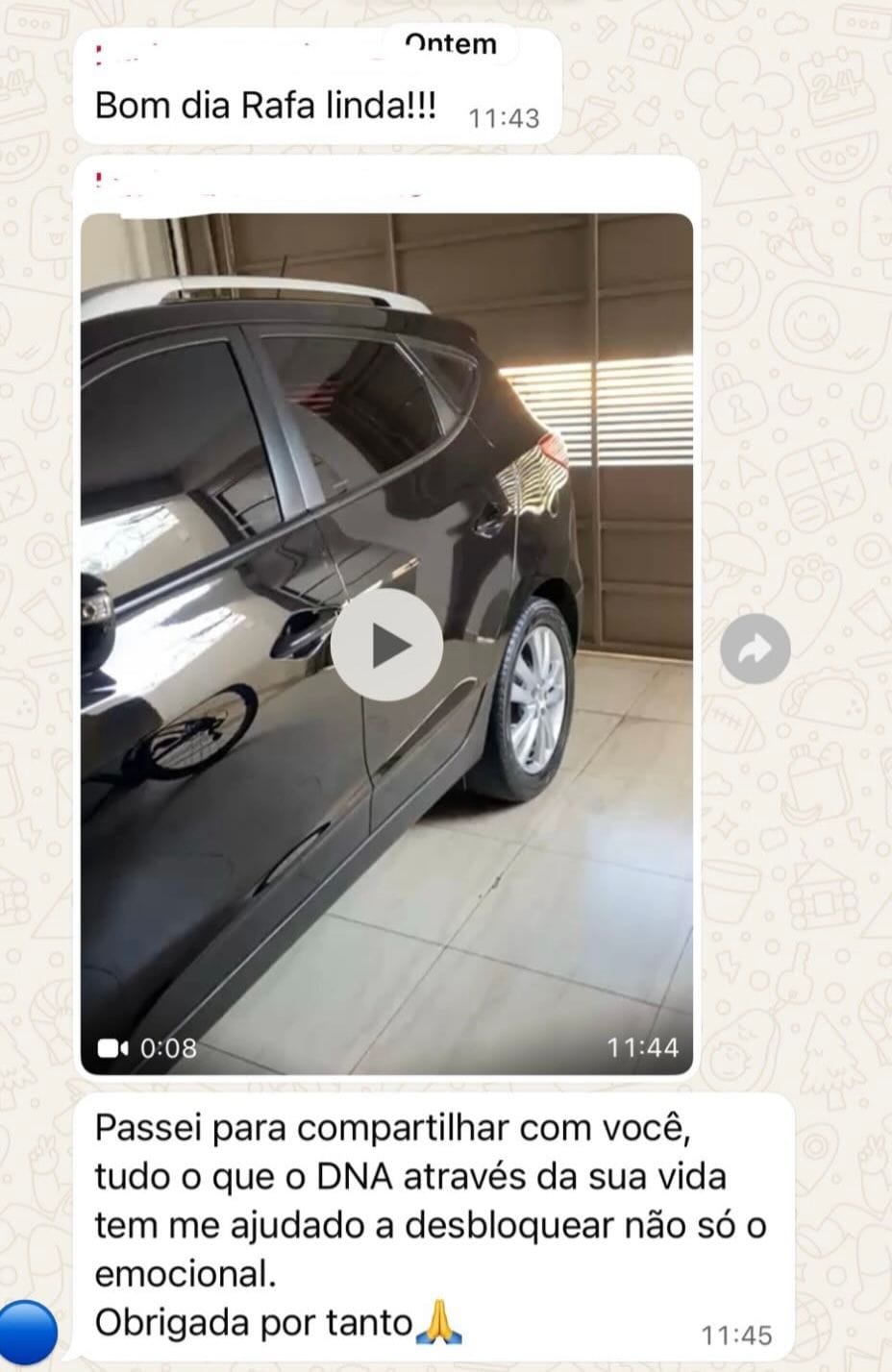Forward the video message
Screen dimensions: 892x1372
click(755, 649)
